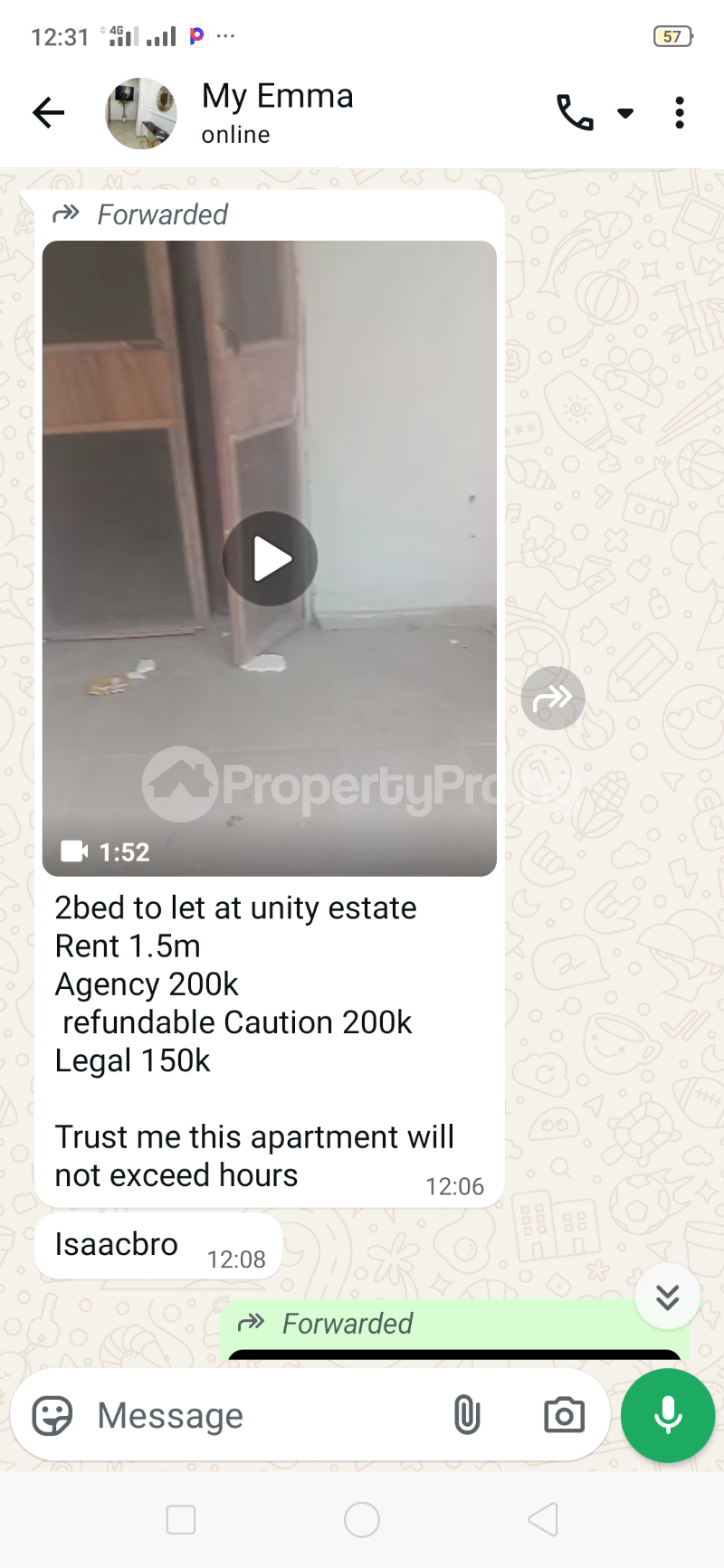Click the attachment paperclip icon

468,1414
